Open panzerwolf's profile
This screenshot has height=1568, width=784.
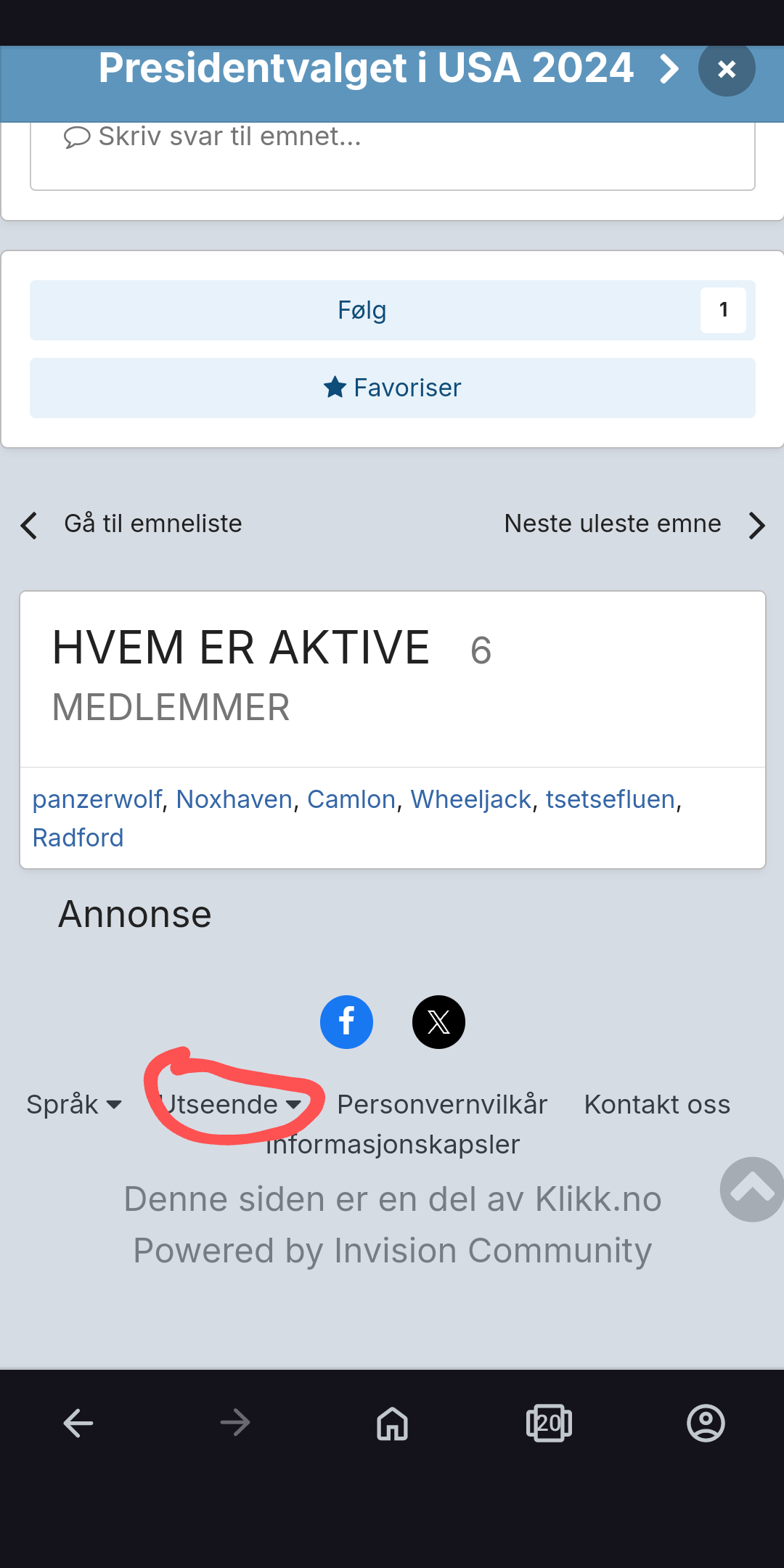pos(97,799)
